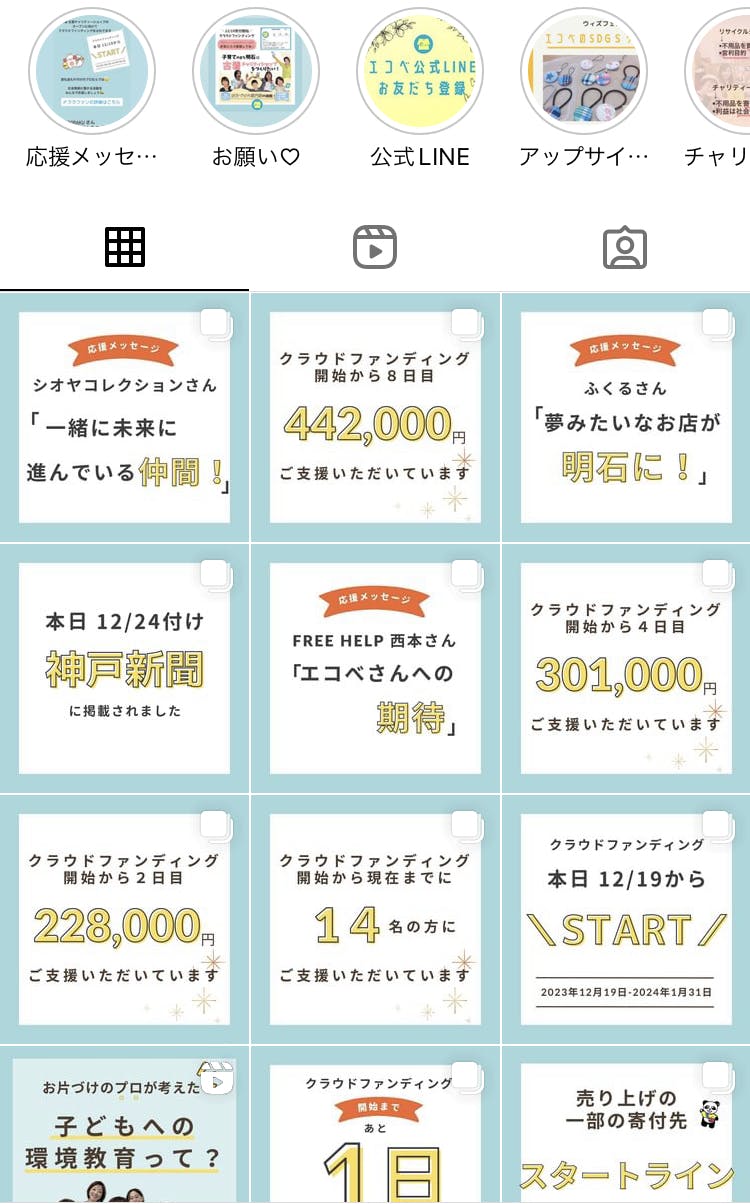
Task: Switch to the Reels tab
Action: (375, 247)
